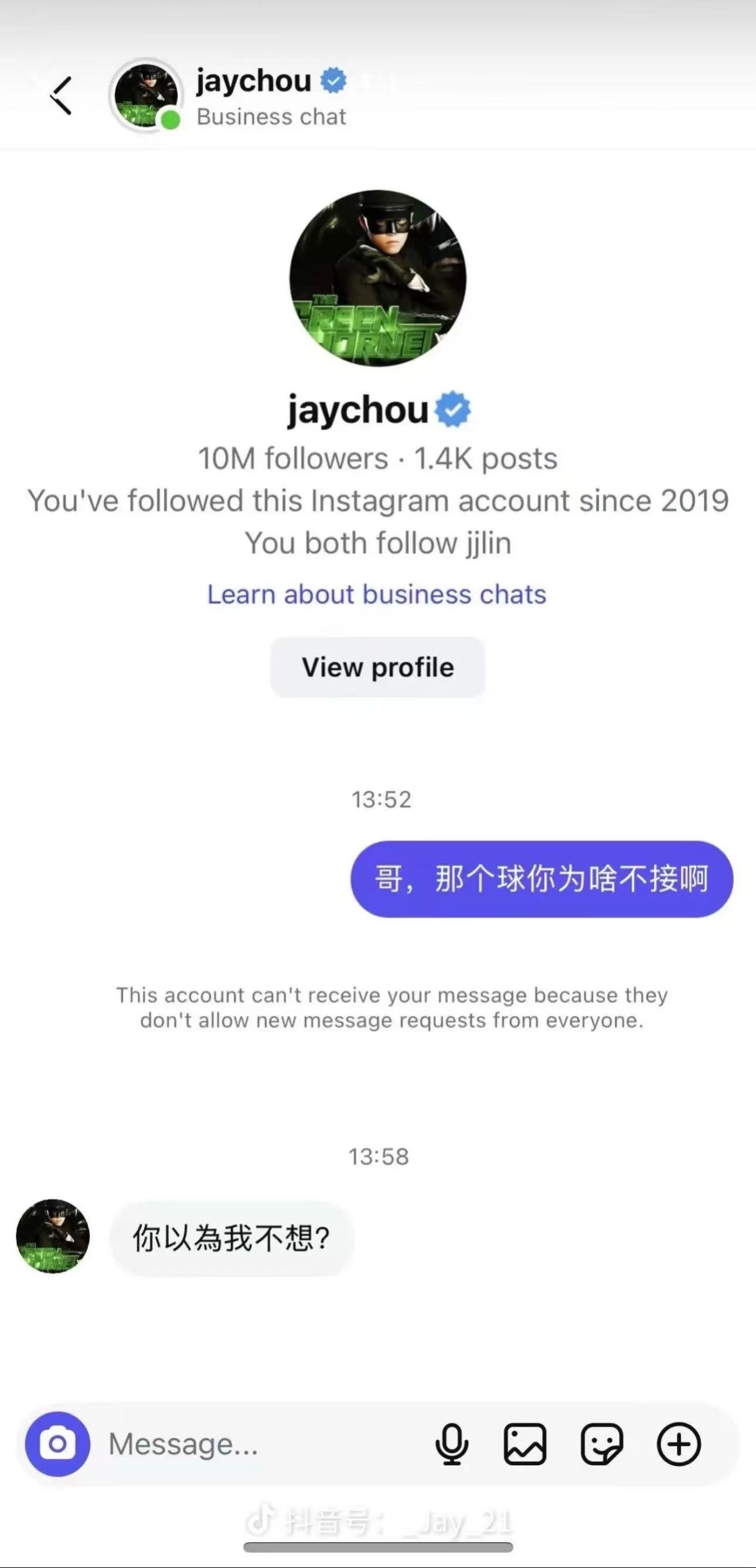Viewport: 756px width, 1568px height.
Task: Open the camera from the message bar
Action: click(x=57, y=1443)
